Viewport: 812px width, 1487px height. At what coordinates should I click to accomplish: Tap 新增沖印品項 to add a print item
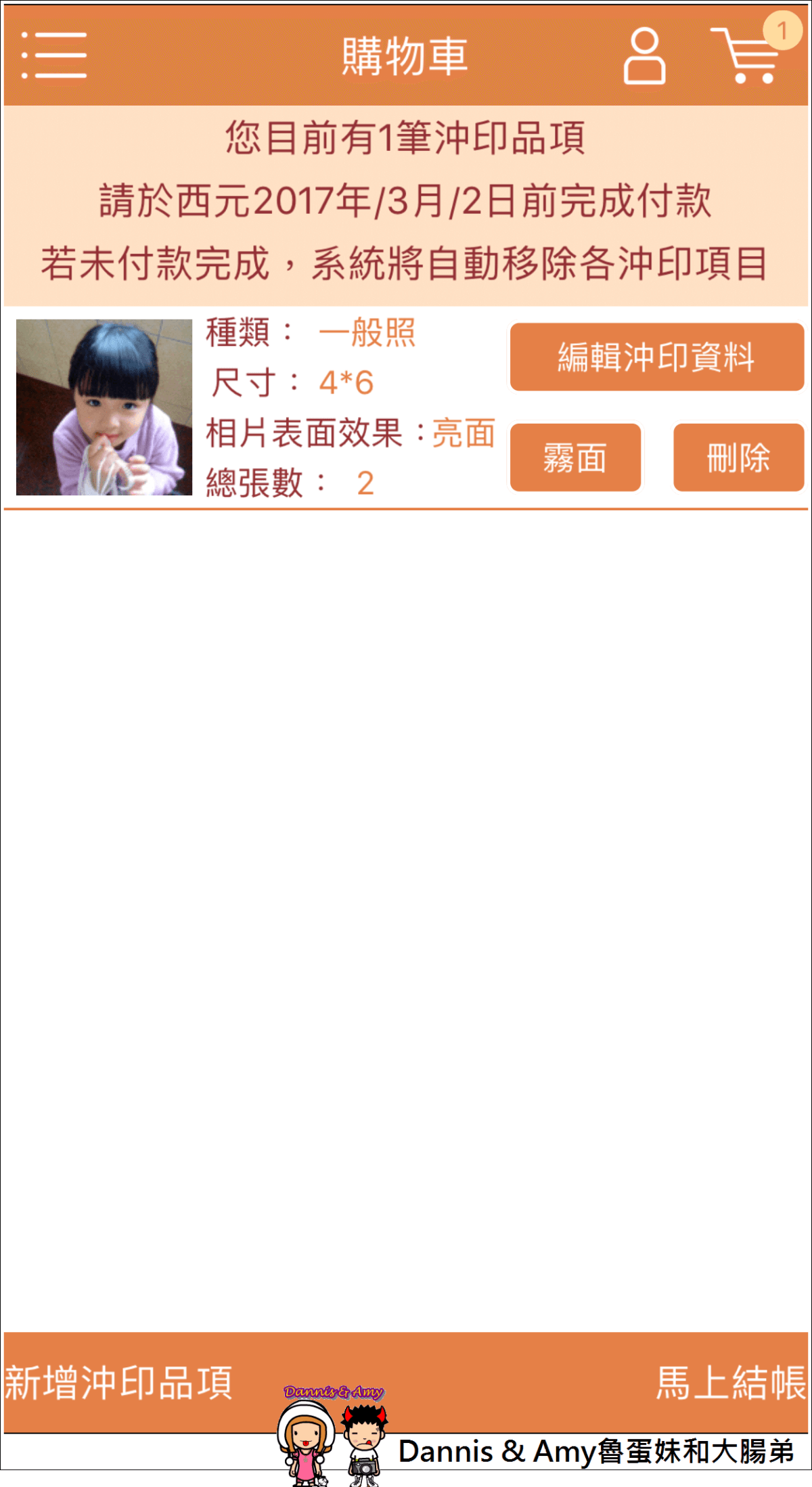coord(119,1382)
